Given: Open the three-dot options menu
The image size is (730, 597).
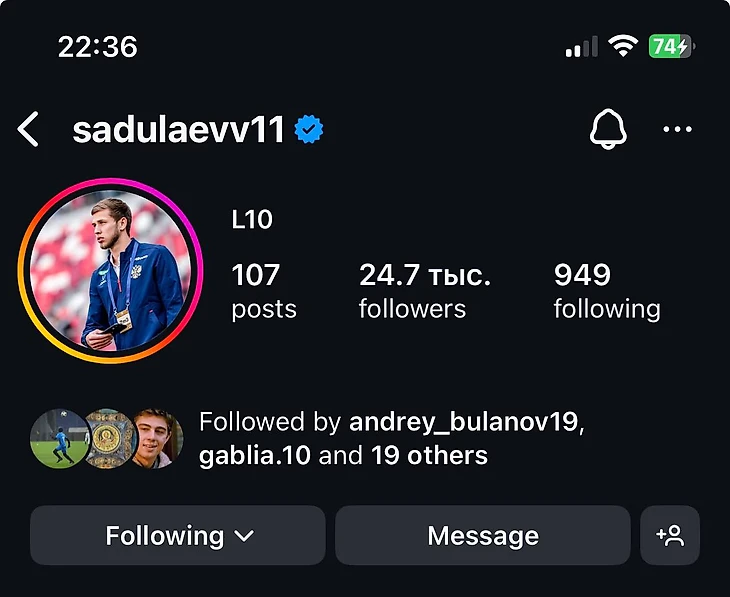Looking at the screenshot, I should [x=677, y=130].
